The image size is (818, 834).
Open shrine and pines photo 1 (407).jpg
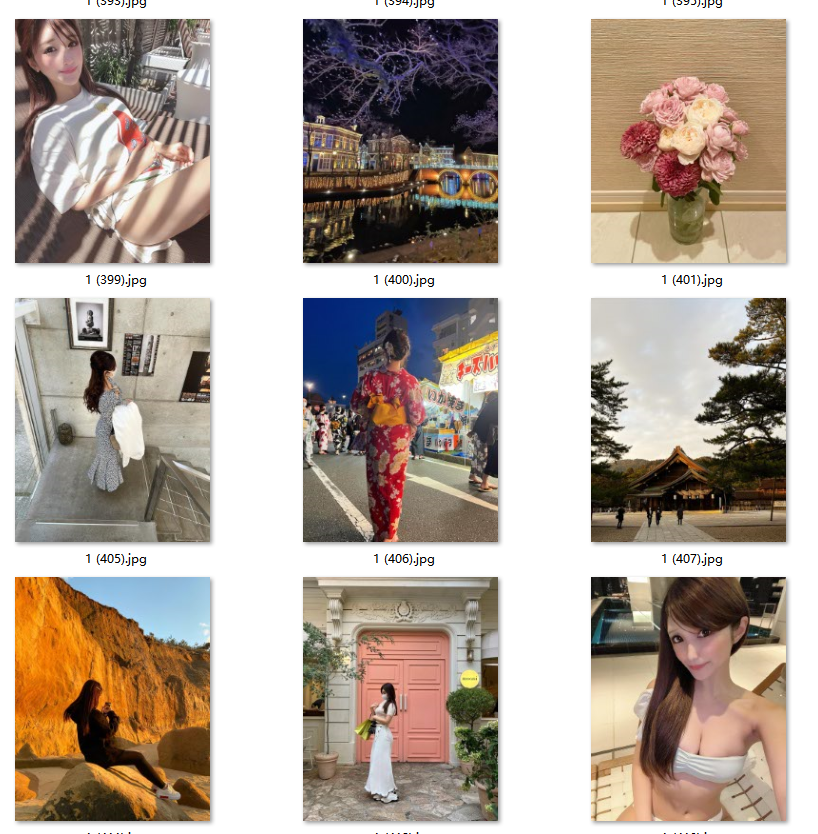(x=688, y=420)
